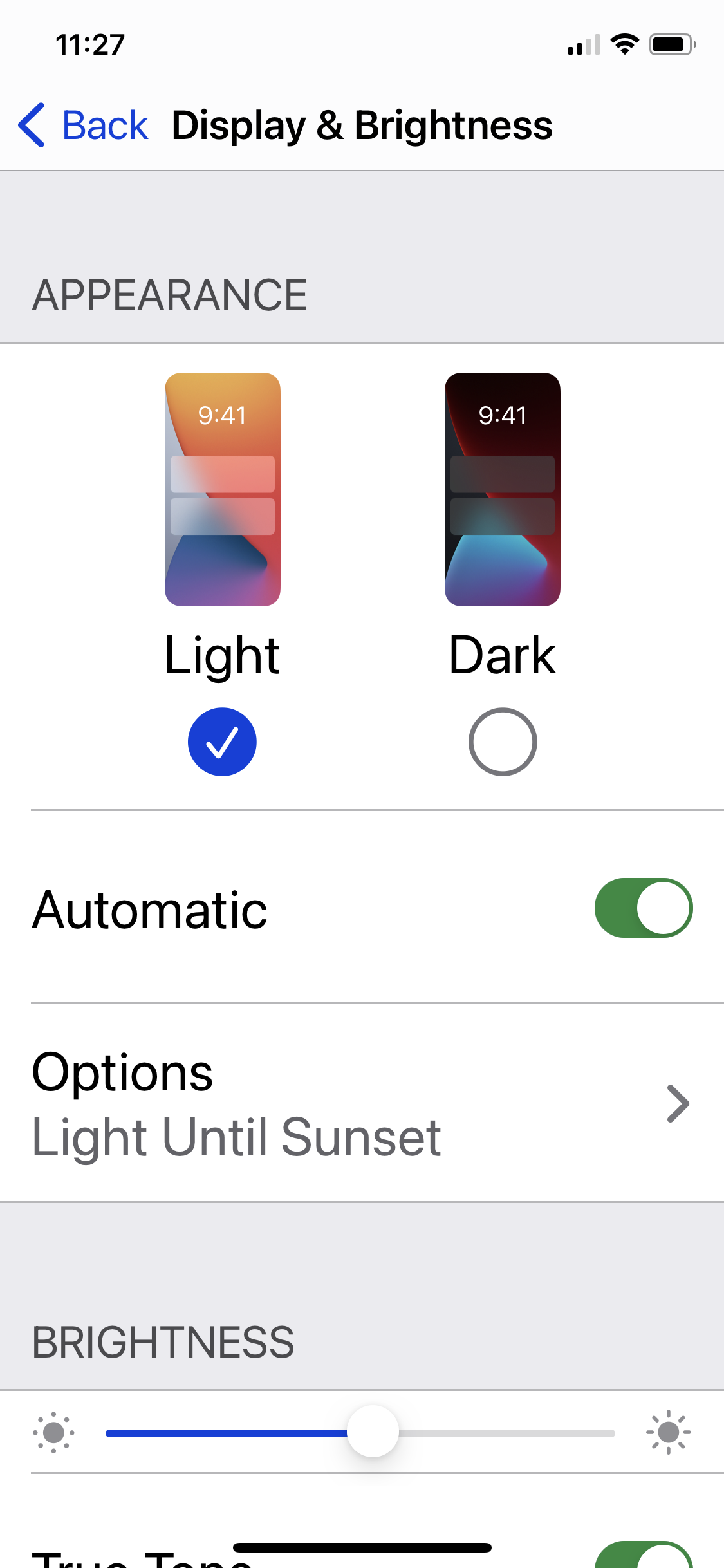Toggle the True Tone switch

click(643, 1558)
